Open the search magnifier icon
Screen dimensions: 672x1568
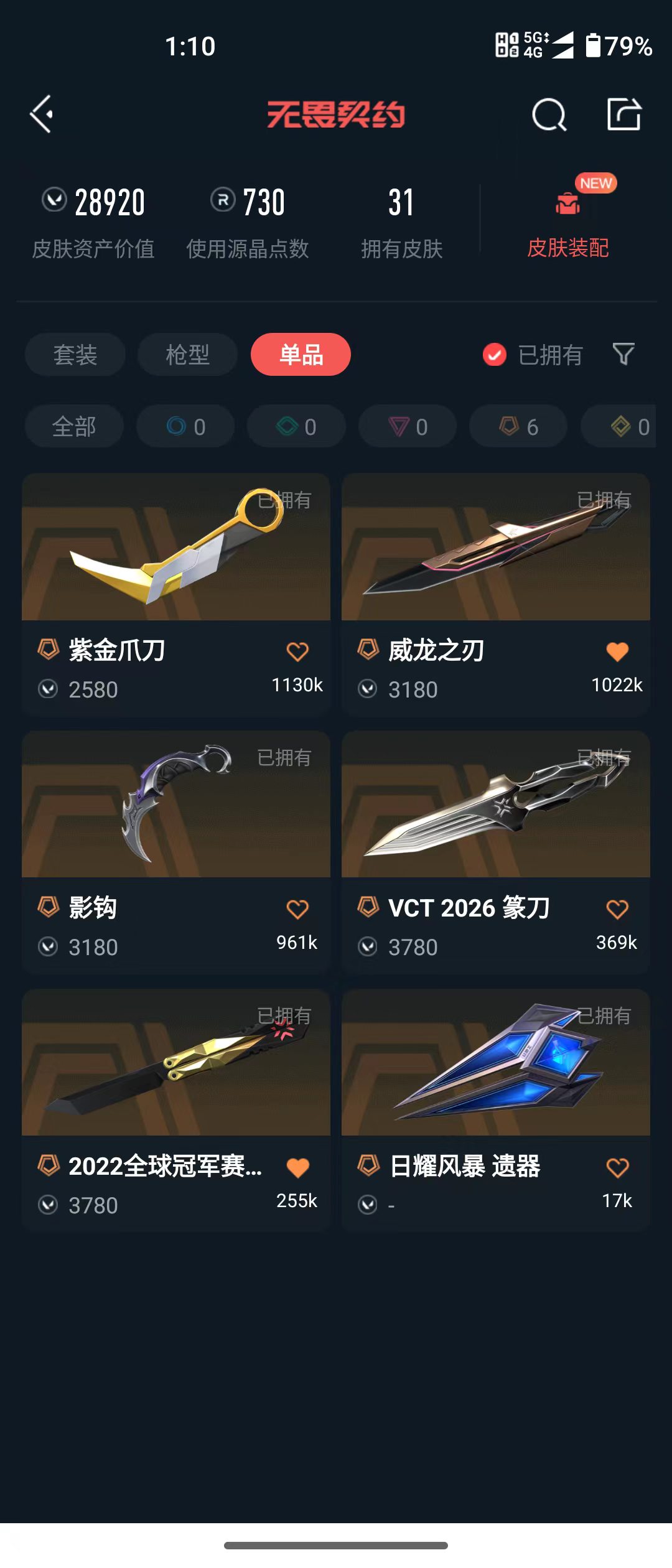point(549,114)
